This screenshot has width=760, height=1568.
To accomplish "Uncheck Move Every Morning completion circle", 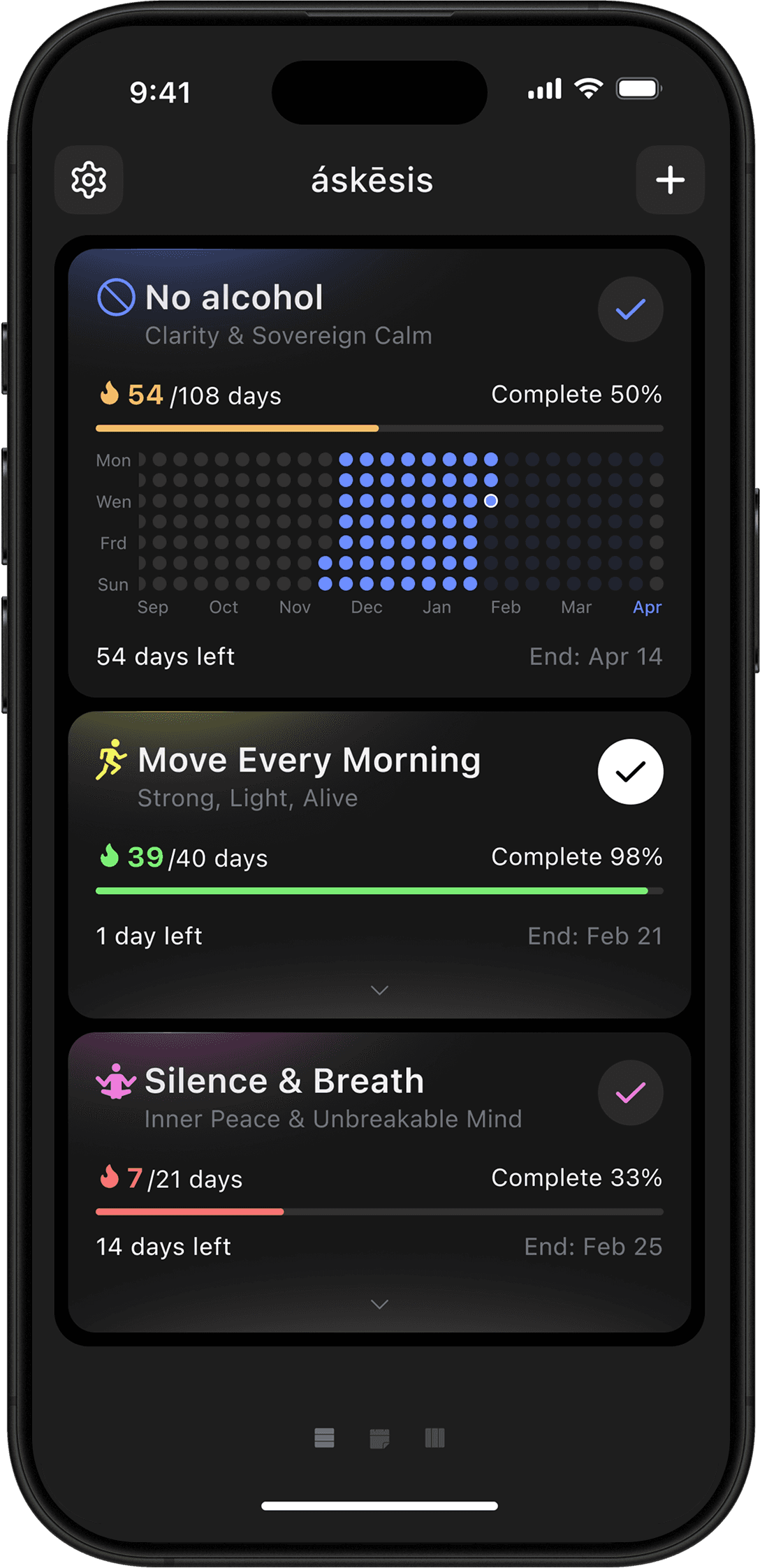I will tap(630, 772).
